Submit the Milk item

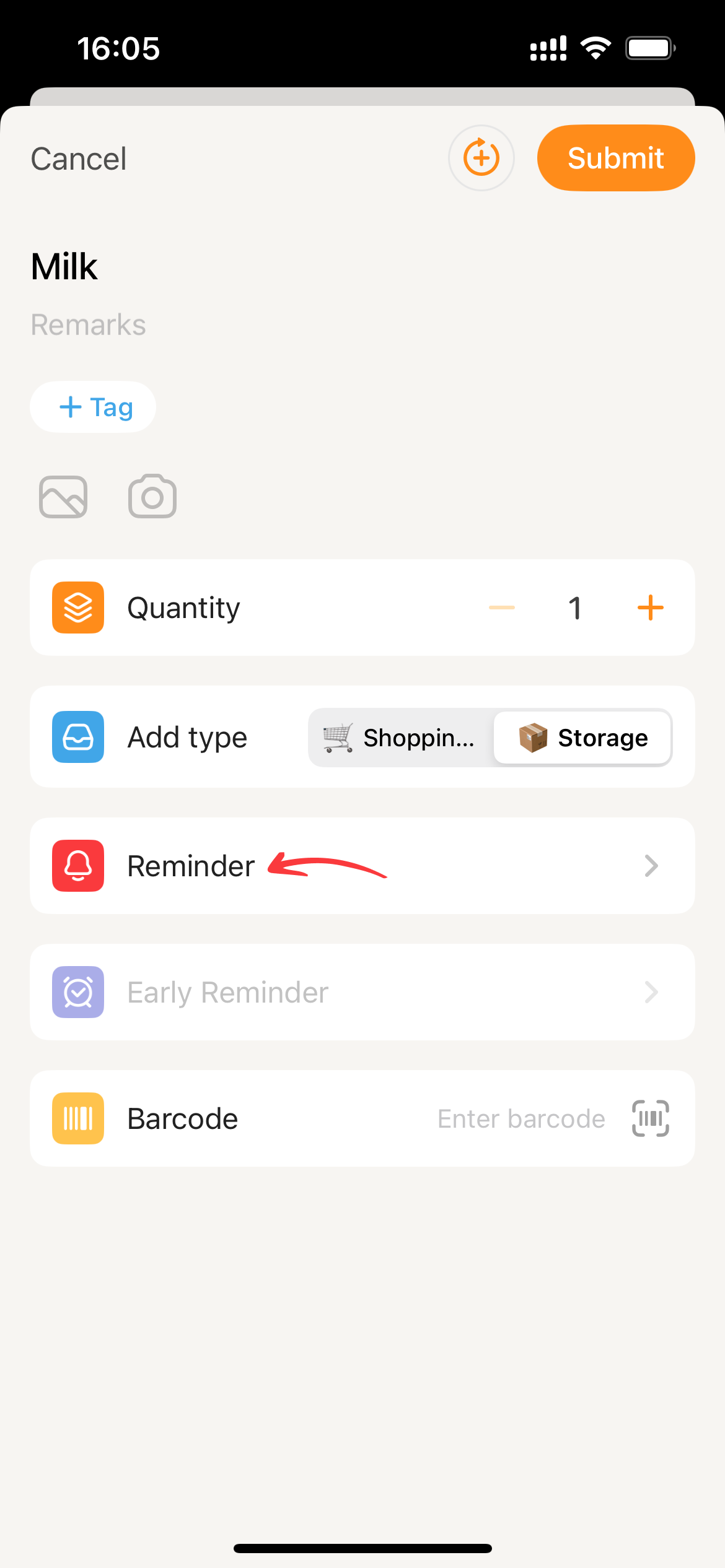coord(615,158)
